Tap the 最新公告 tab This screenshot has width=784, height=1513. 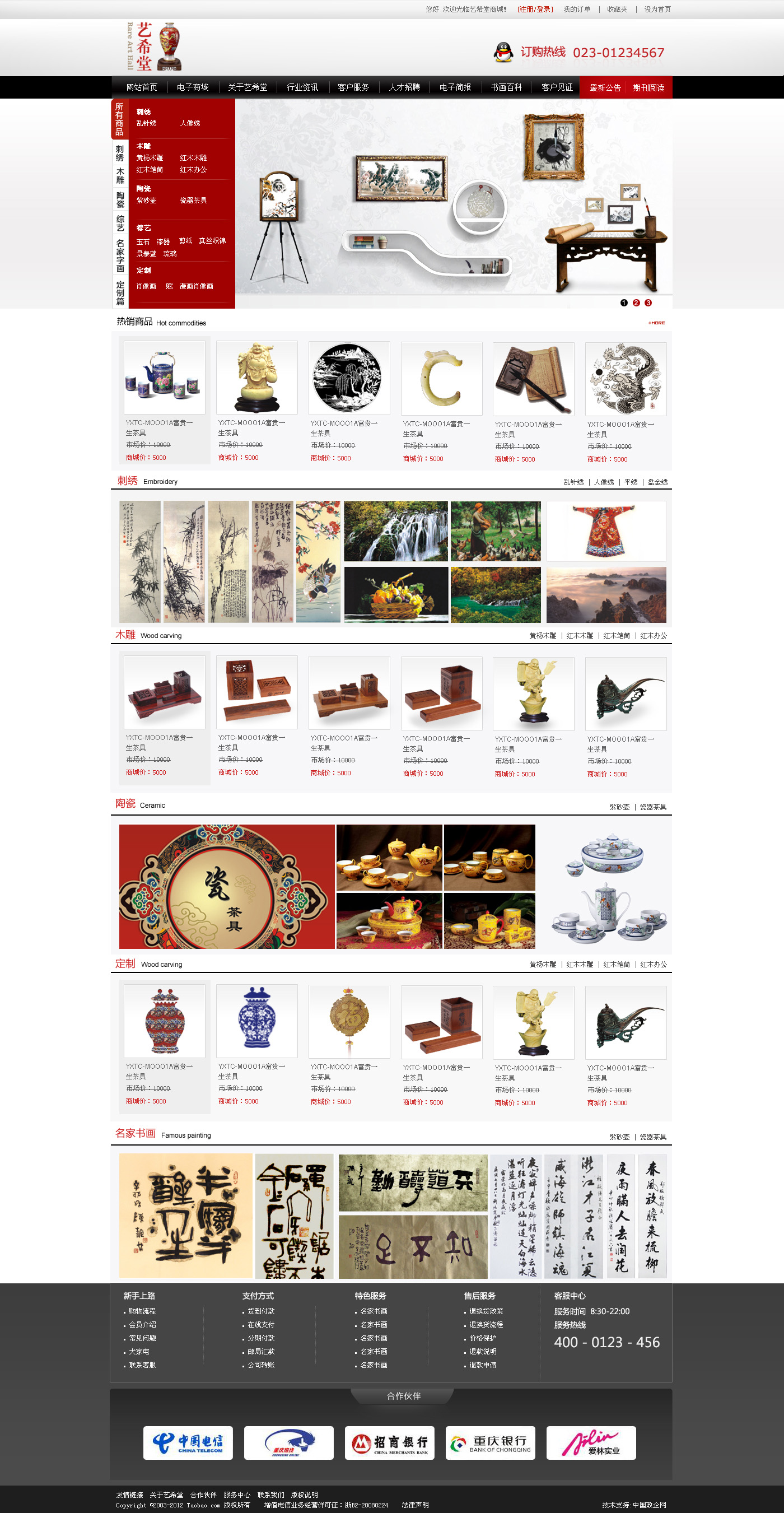point(605,88)
